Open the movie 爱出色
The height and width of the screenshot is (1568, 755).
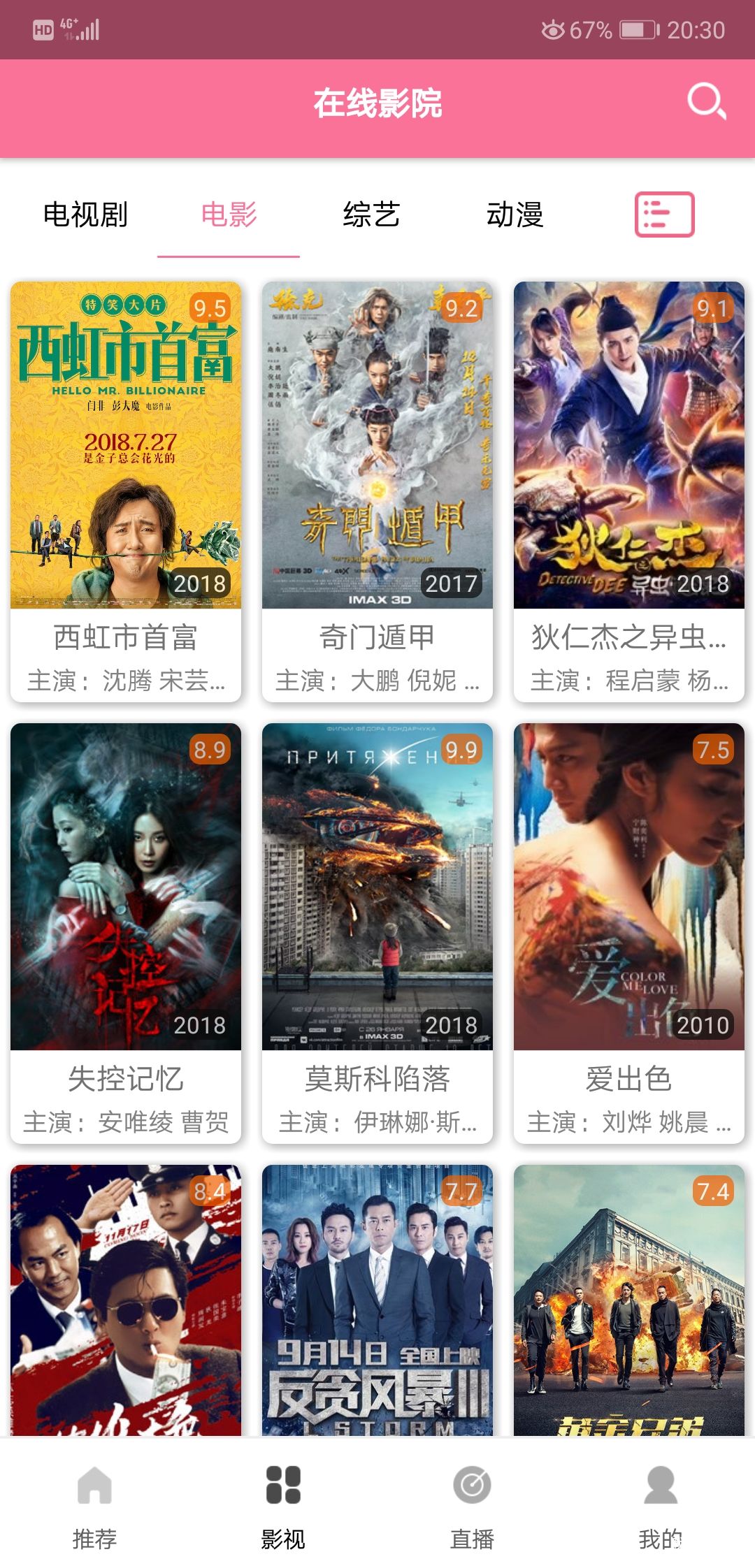coord(629,929)
